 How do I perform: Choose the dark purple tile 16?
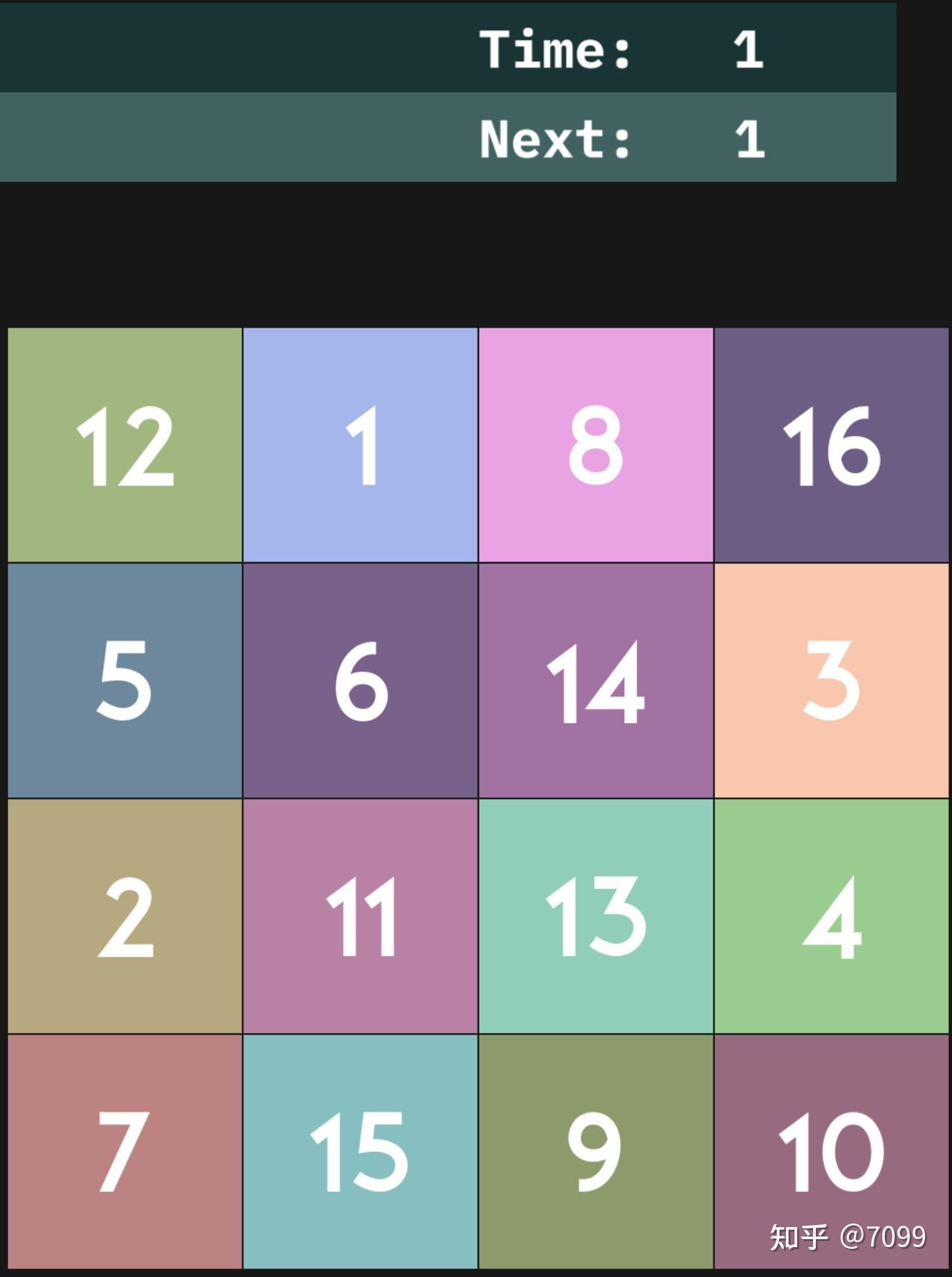coord(831,445)
